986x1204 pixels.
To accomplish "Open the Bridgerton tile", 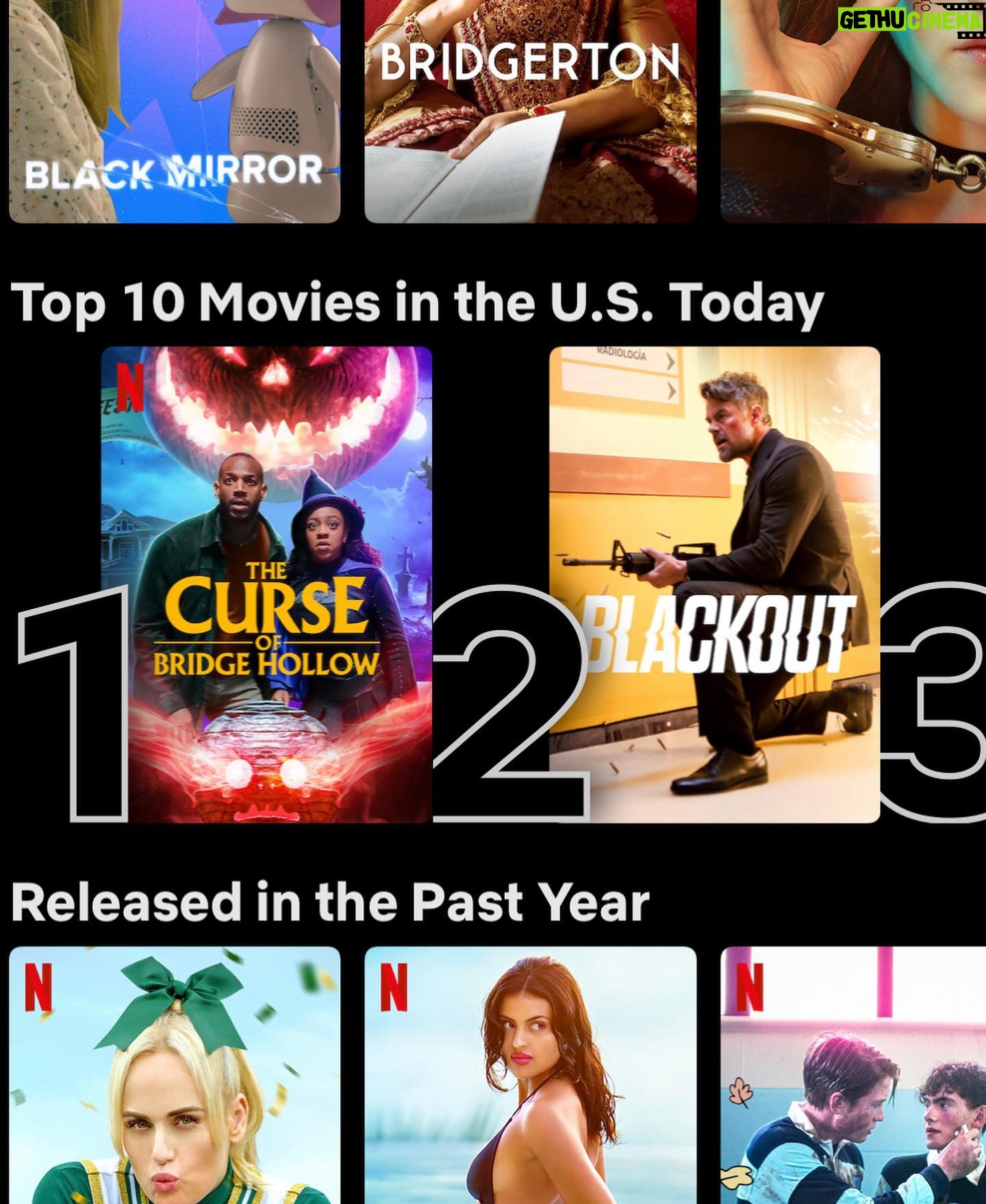I will tap(530, 113).
